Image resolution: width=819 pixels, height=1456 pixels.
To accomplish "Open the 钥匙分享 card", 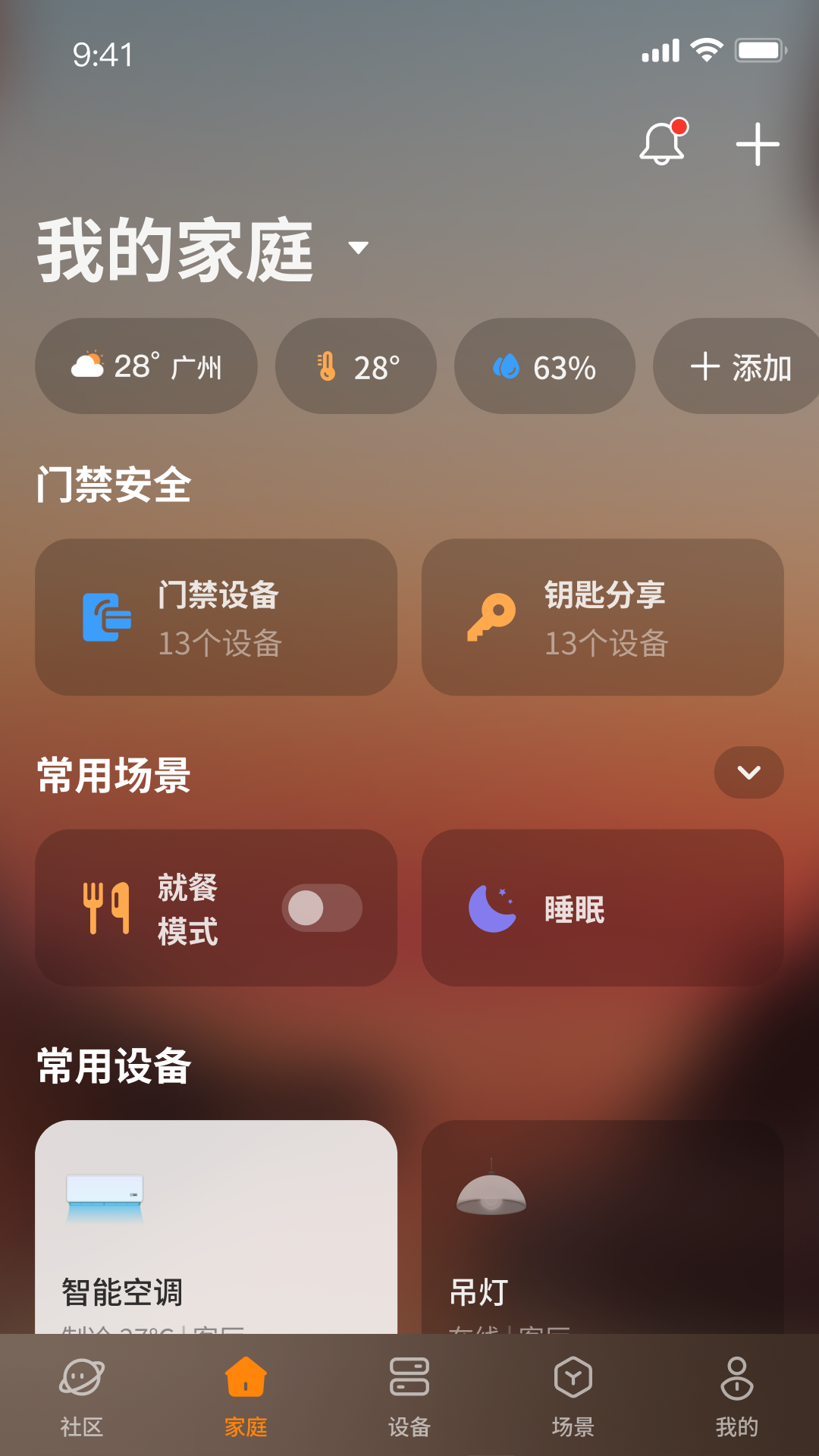I will 603,617.
